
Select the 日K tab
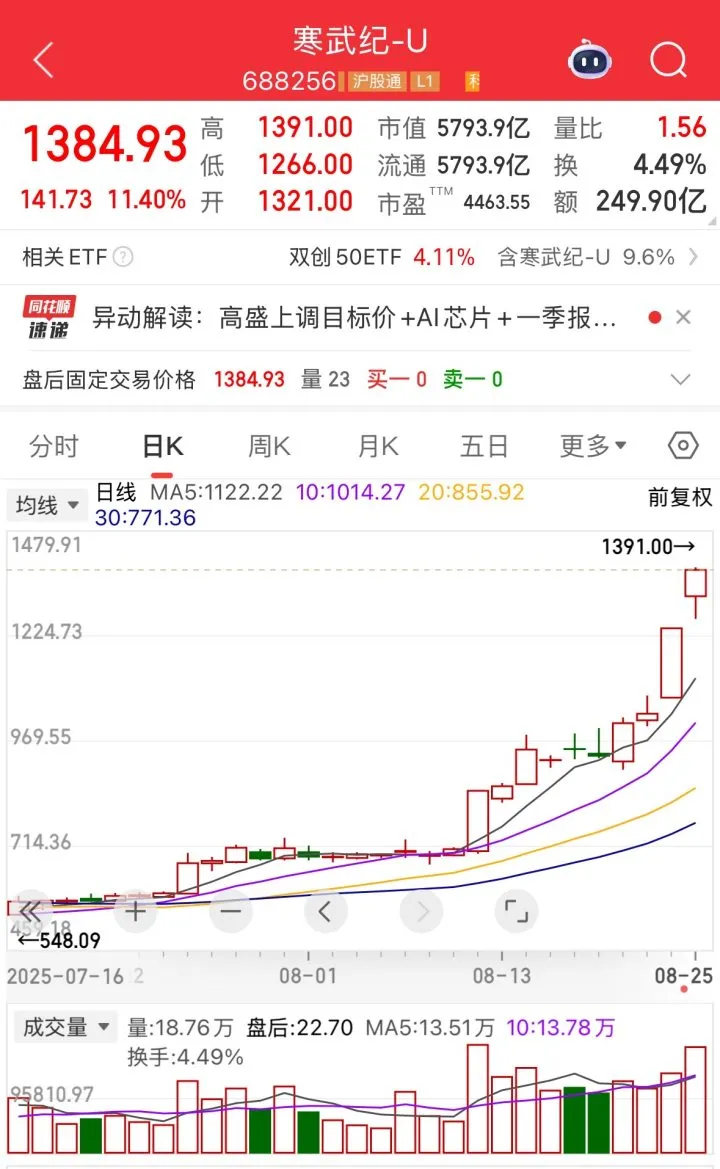tap(162, 446)
